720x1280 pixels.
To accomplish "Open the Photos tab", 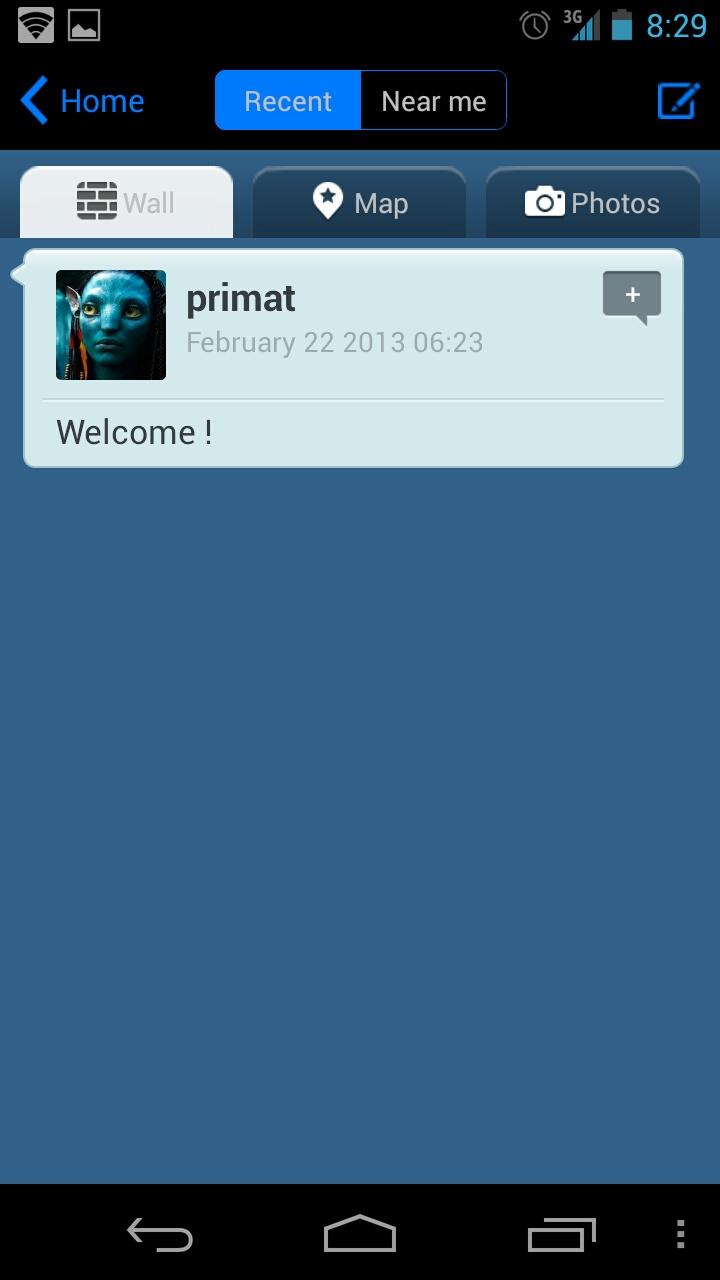I will click(x=592, y=203).
